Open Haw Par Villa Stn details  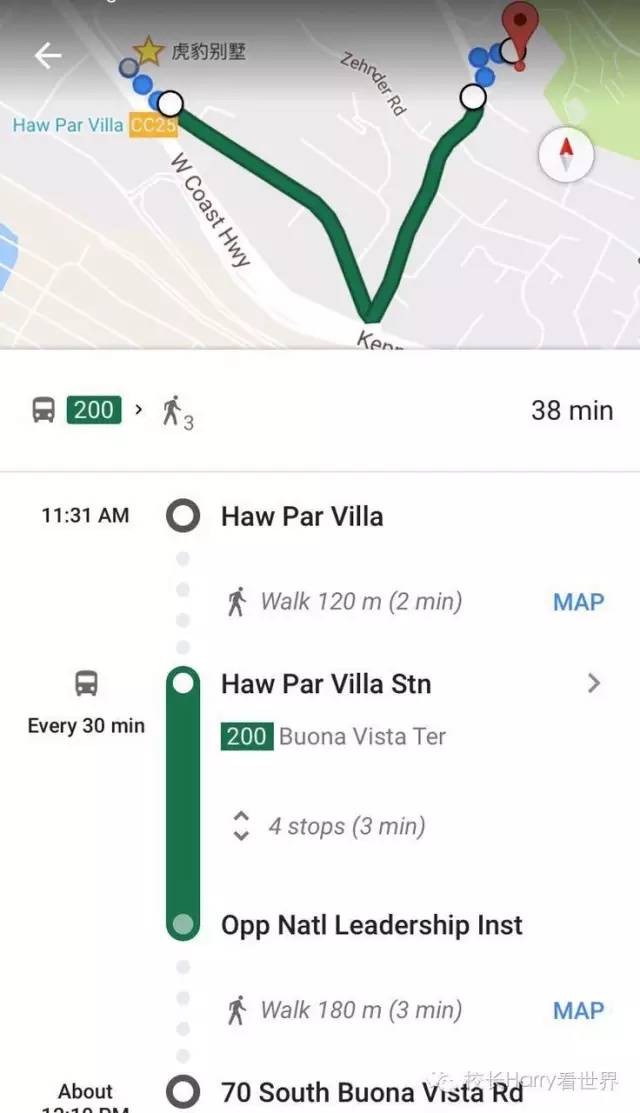click(x=594, y=684)
